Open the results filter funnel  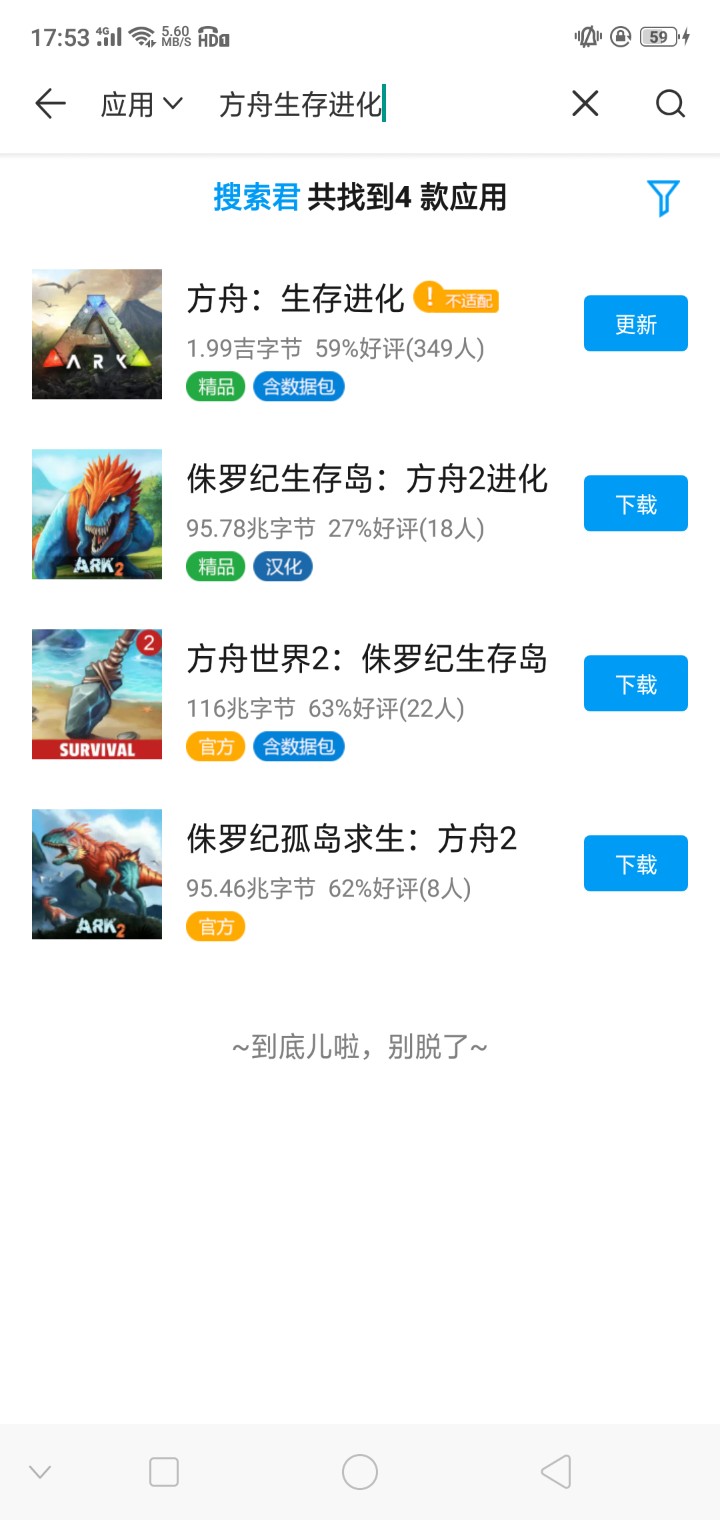(663, 198)
